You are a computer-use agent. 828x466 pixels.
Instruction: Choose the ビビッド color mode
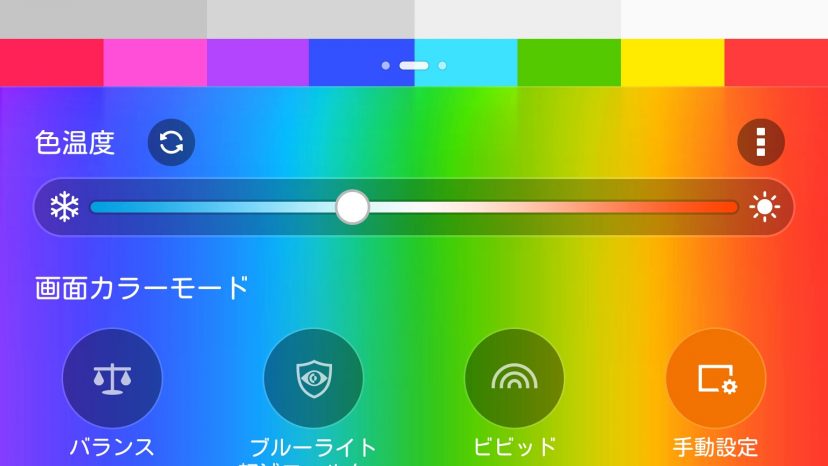pyautogui.click(x=514, y=378)
